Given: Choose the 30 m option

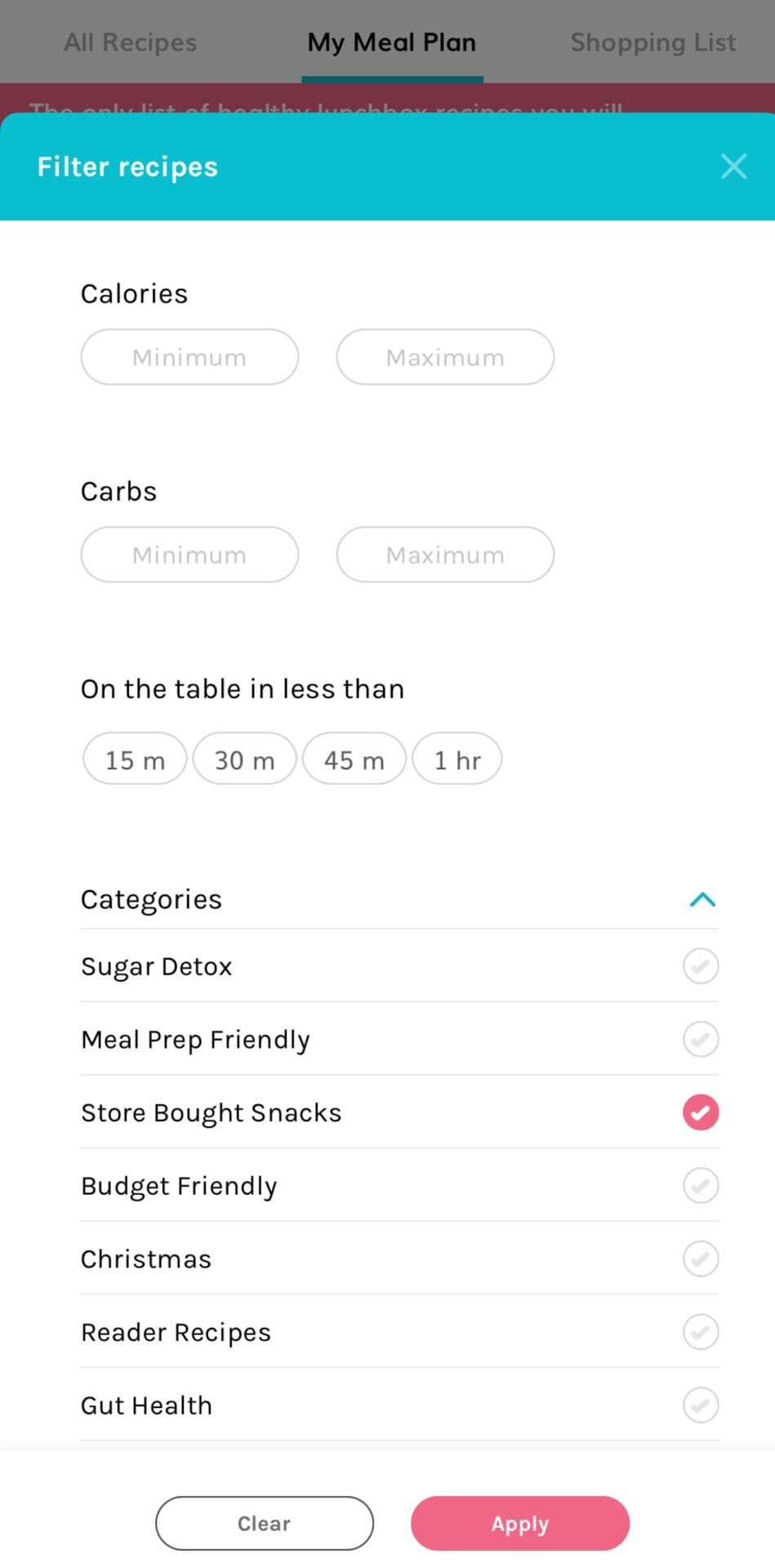Looking at the screenshot, I should [x=244, y=759].
